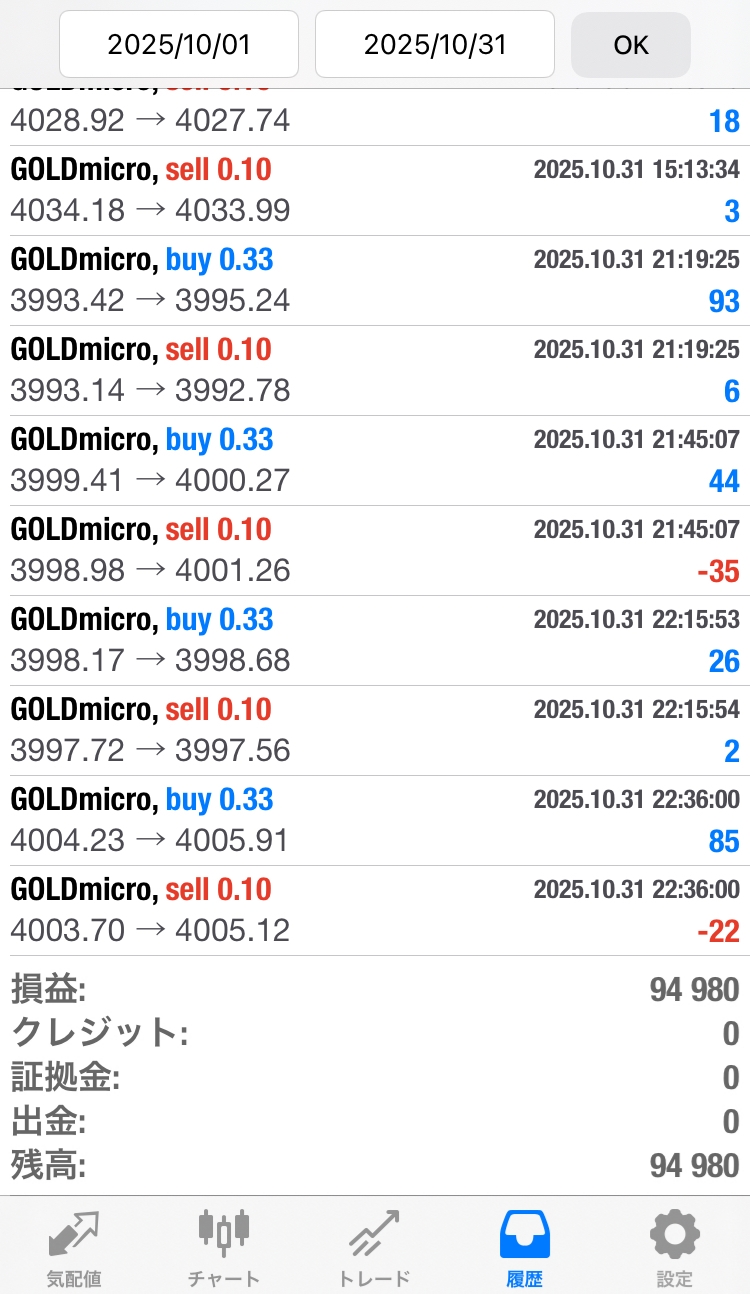Go to the トレード trade tab
This screenshot has height=1294, width=750.
pyautogui.click(x=374, y=1247)
